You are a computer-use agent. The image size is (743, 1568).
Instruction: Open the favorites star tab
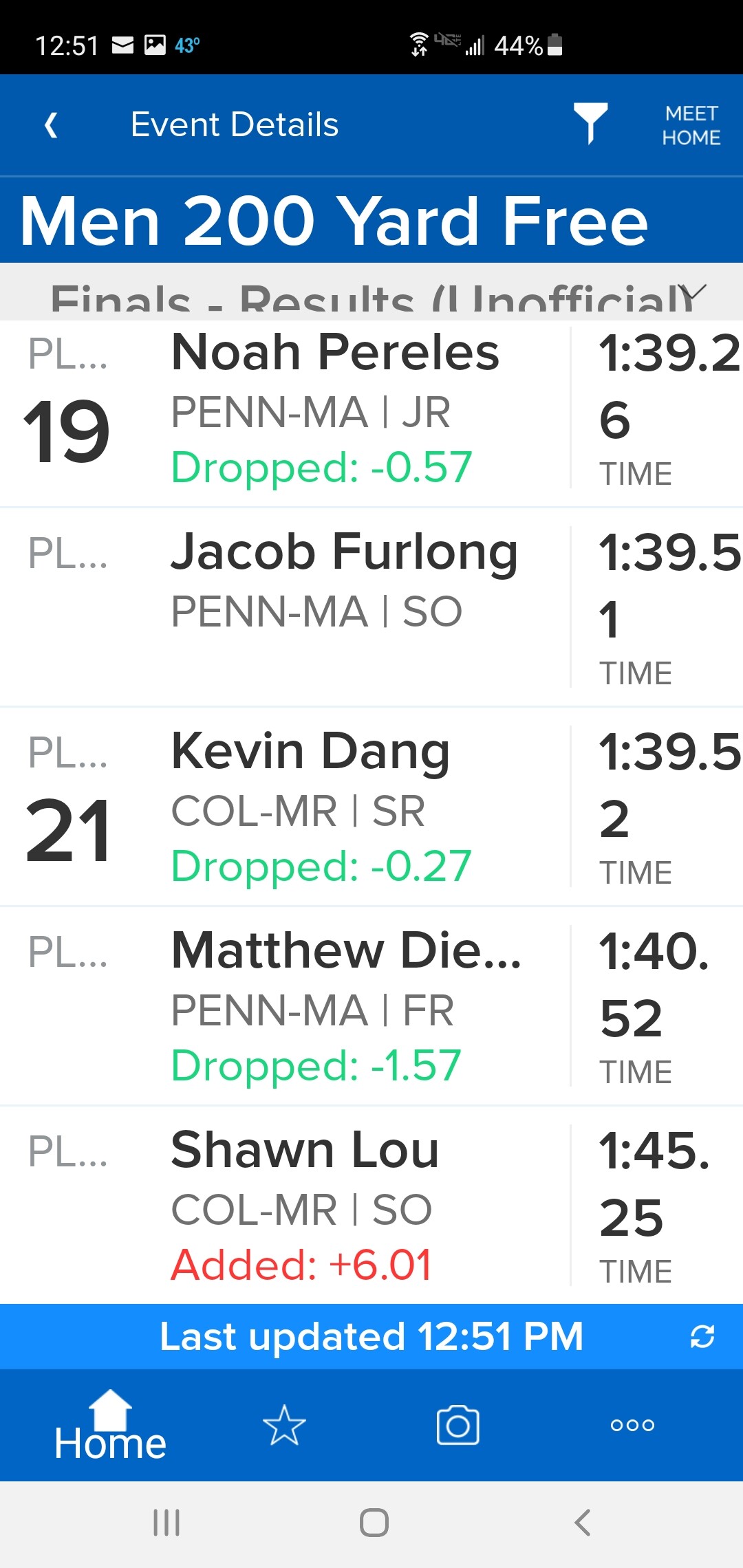pos(284,1425)
